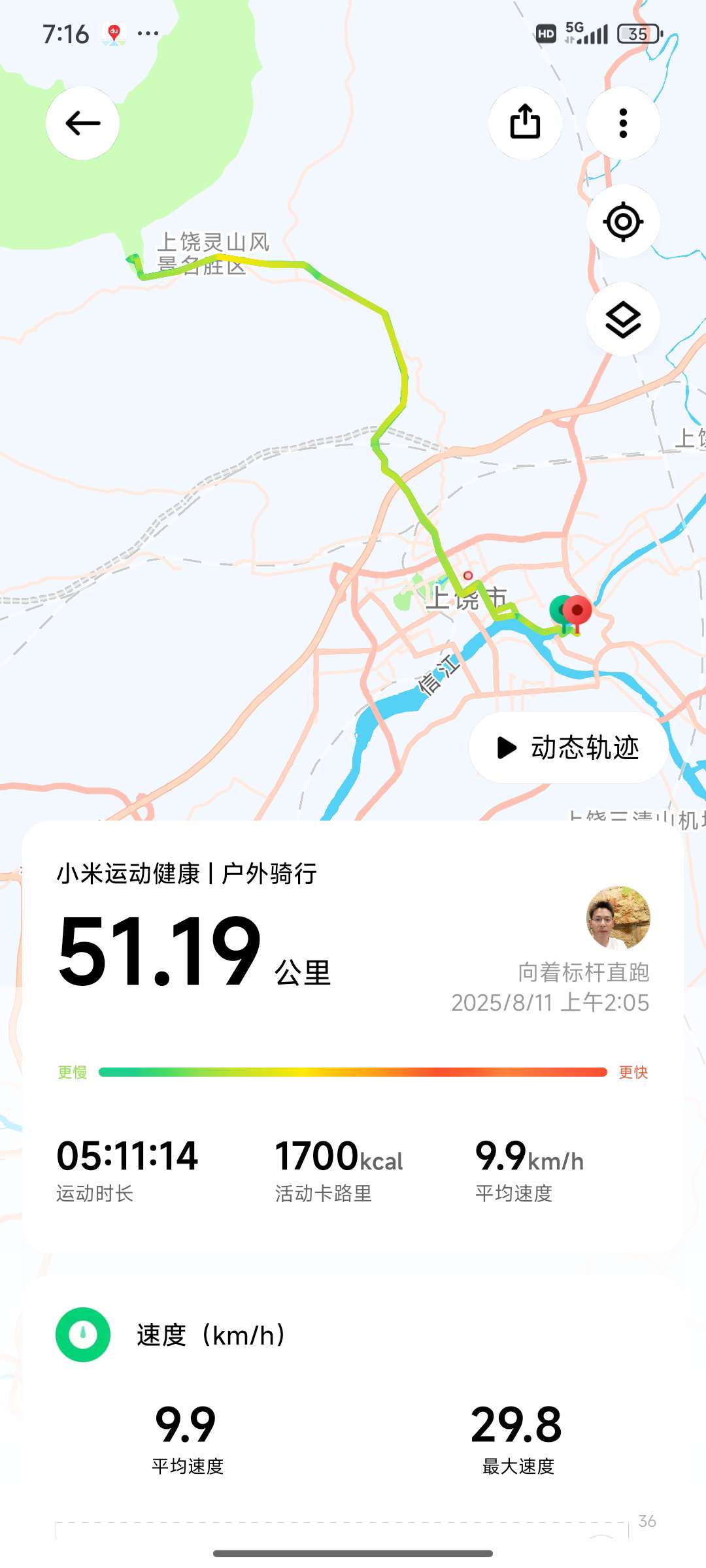Center the map with the locate crosshair icon

pyautogui.click(x=622, y=221)
